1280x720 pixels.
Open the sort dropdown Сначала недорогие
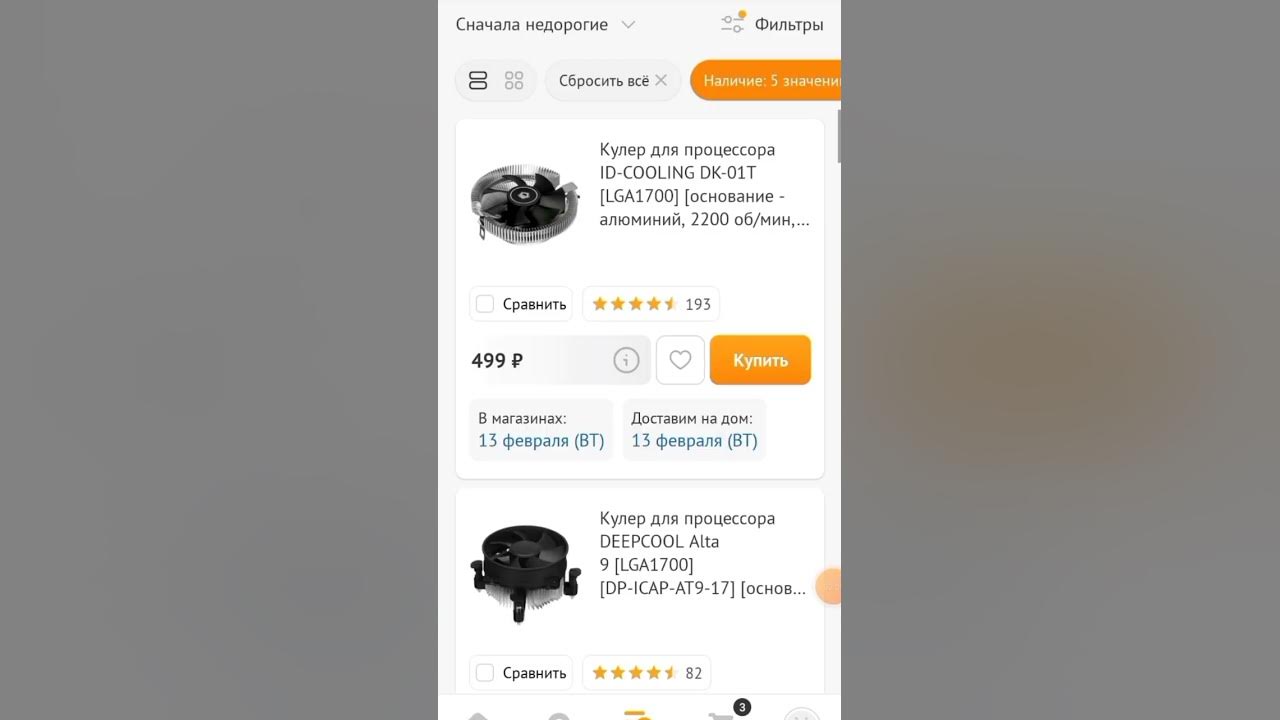click(545, 25)
